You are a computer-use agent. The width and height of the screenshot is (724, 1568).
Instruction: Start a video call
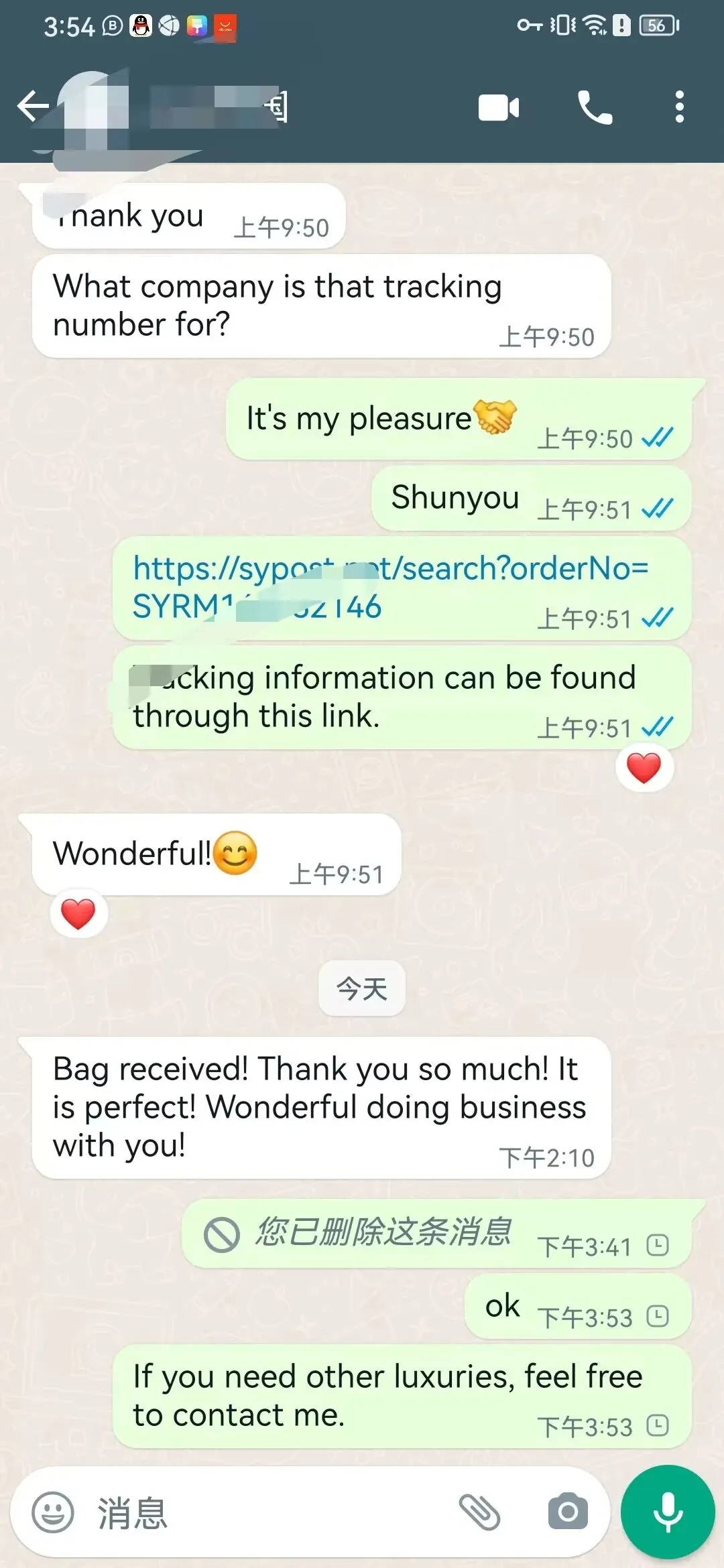499,108
